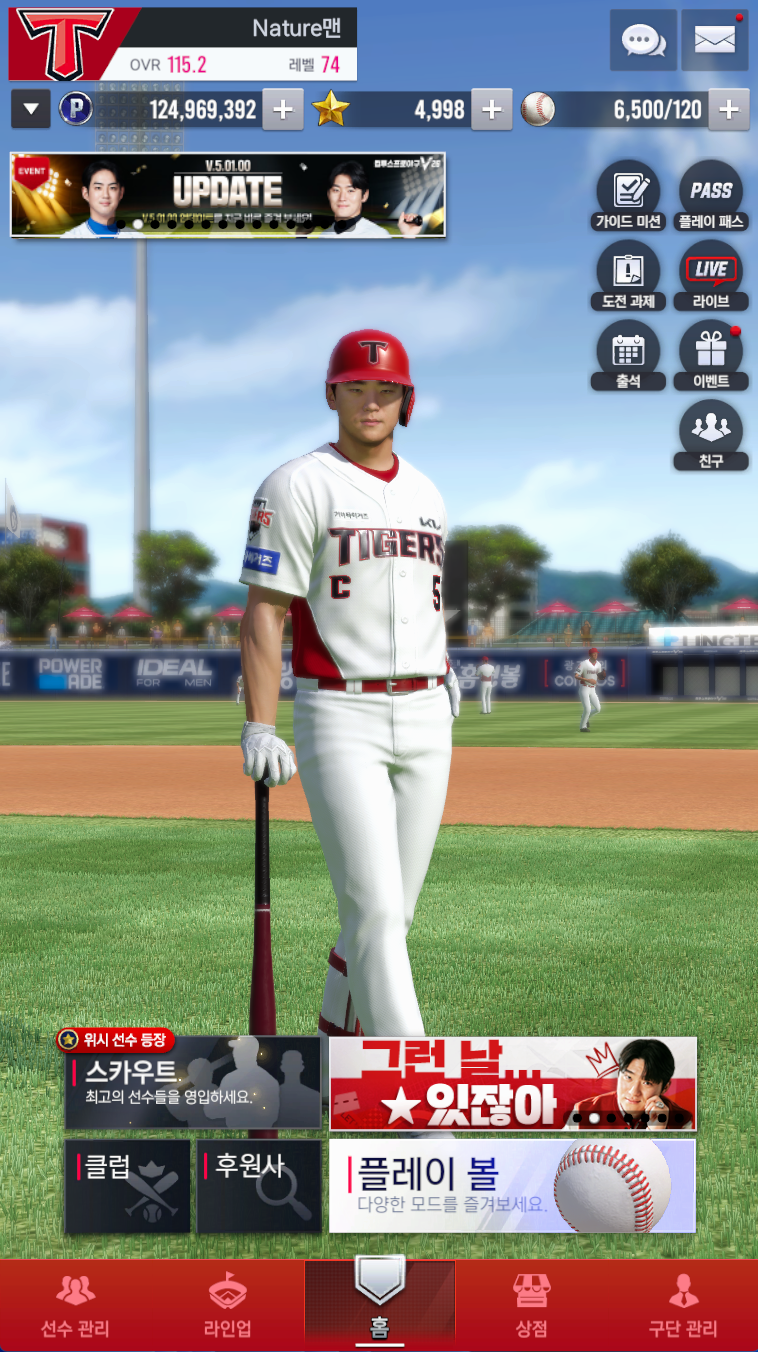Viewport: 758px width, 1352px height.
Task: Open the 후원사 sponsor tile
Action: click(259, 1187)
